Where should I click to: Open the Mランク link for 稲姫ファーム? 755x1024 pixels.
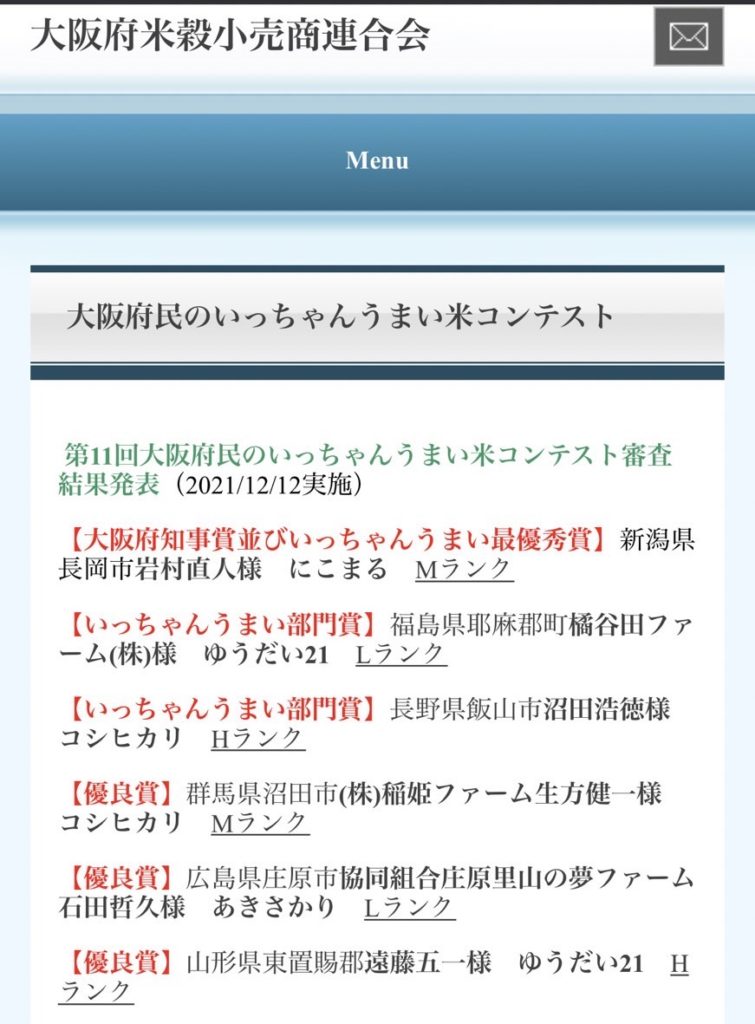(260, 823)
